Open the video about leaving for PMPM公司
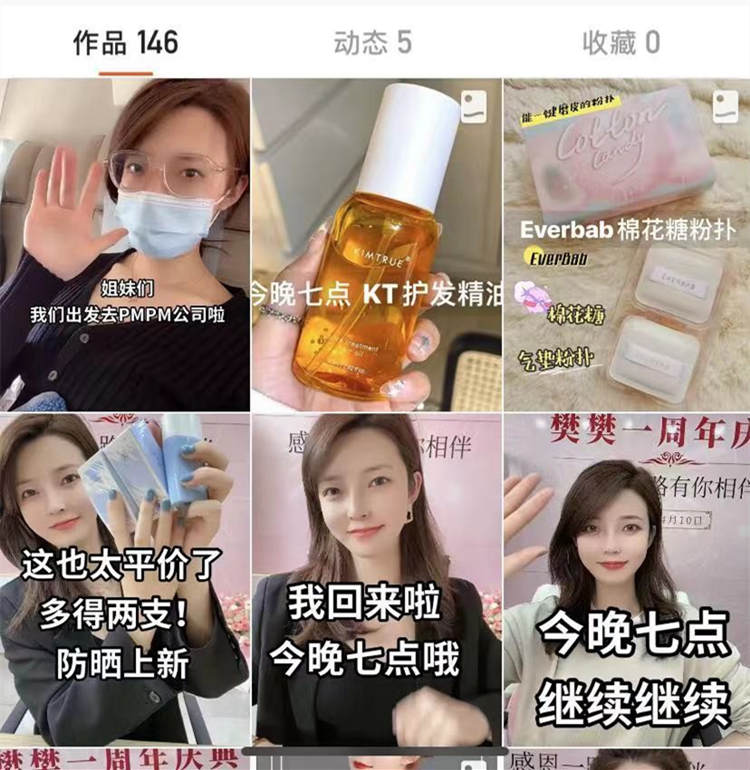This screenshot has height=770, width=750. (125, 245)
